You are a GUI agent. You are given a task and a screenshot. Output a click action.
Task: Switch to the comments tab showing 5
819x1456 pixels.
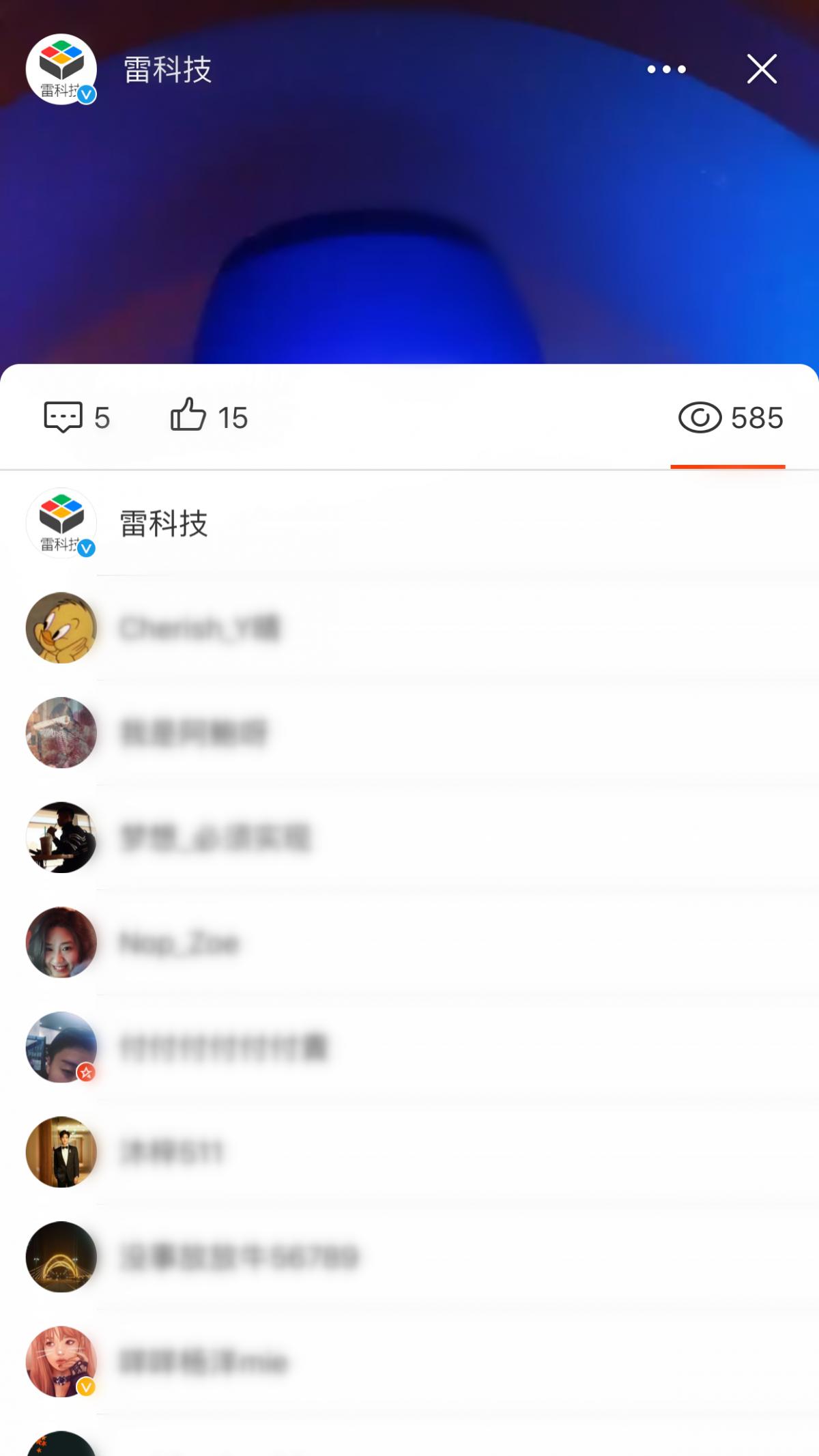tap(76, 417)
